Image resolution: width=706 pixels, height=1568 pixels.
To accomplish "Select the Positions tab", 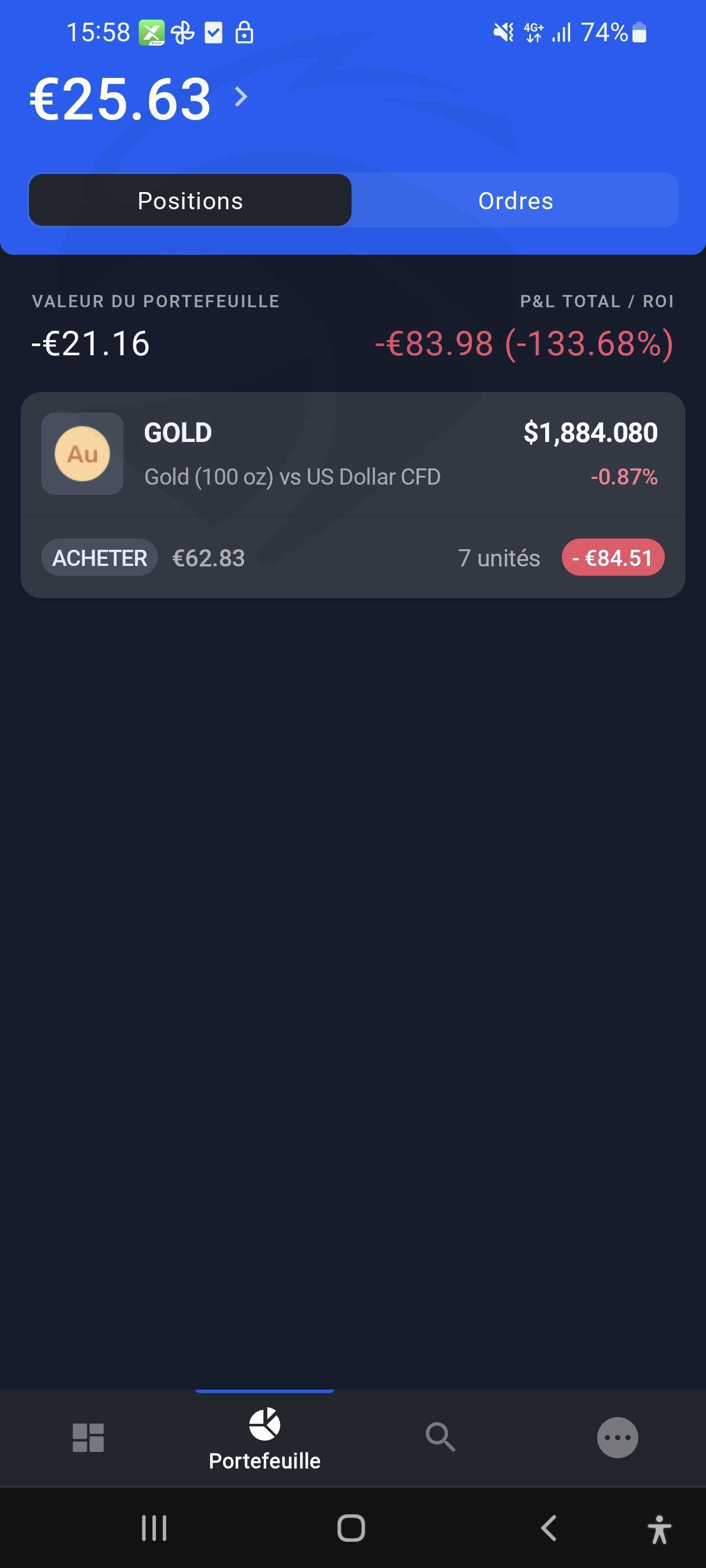I will pyautogui.click(x=190, y=200).
